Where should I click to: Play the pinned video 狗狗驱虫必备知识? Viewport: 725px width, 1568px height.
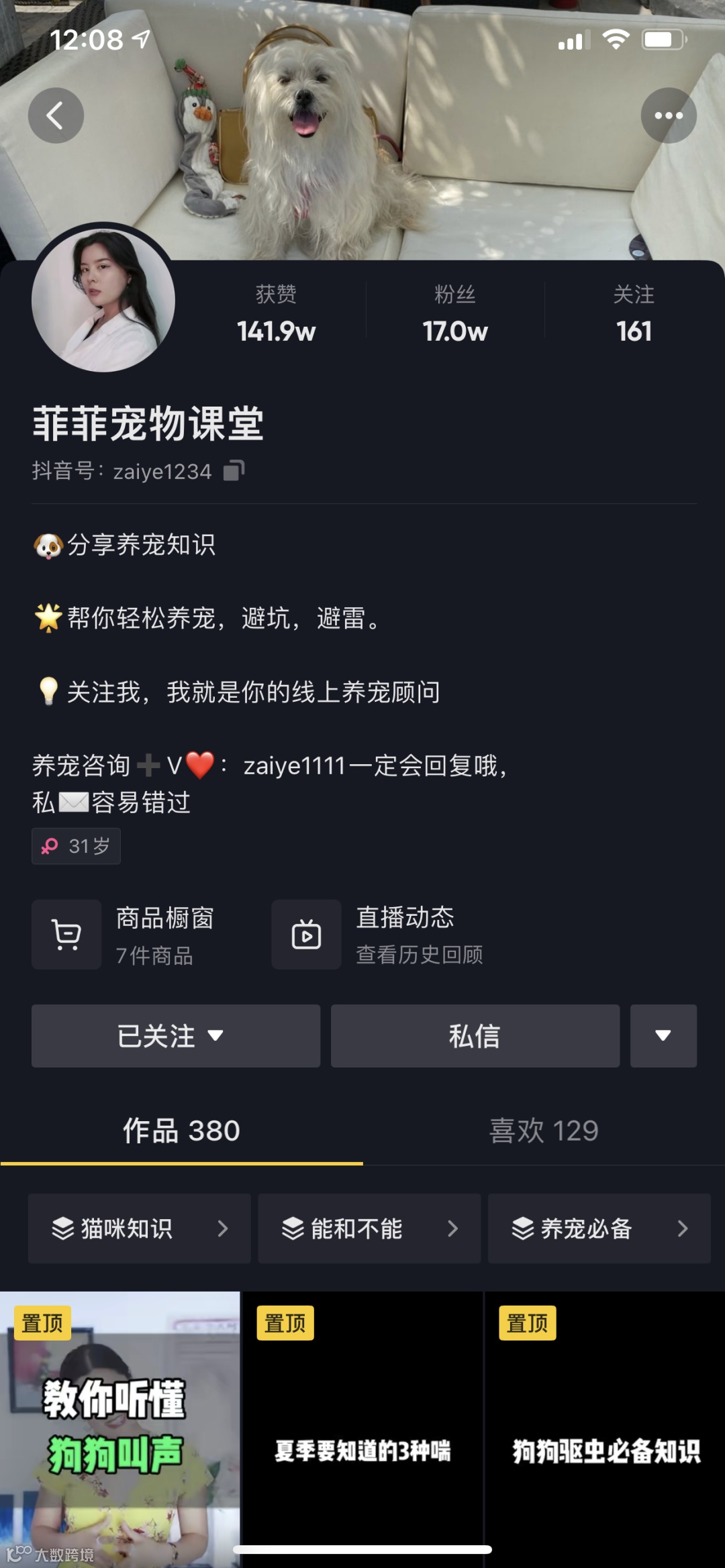[606, 1429]
